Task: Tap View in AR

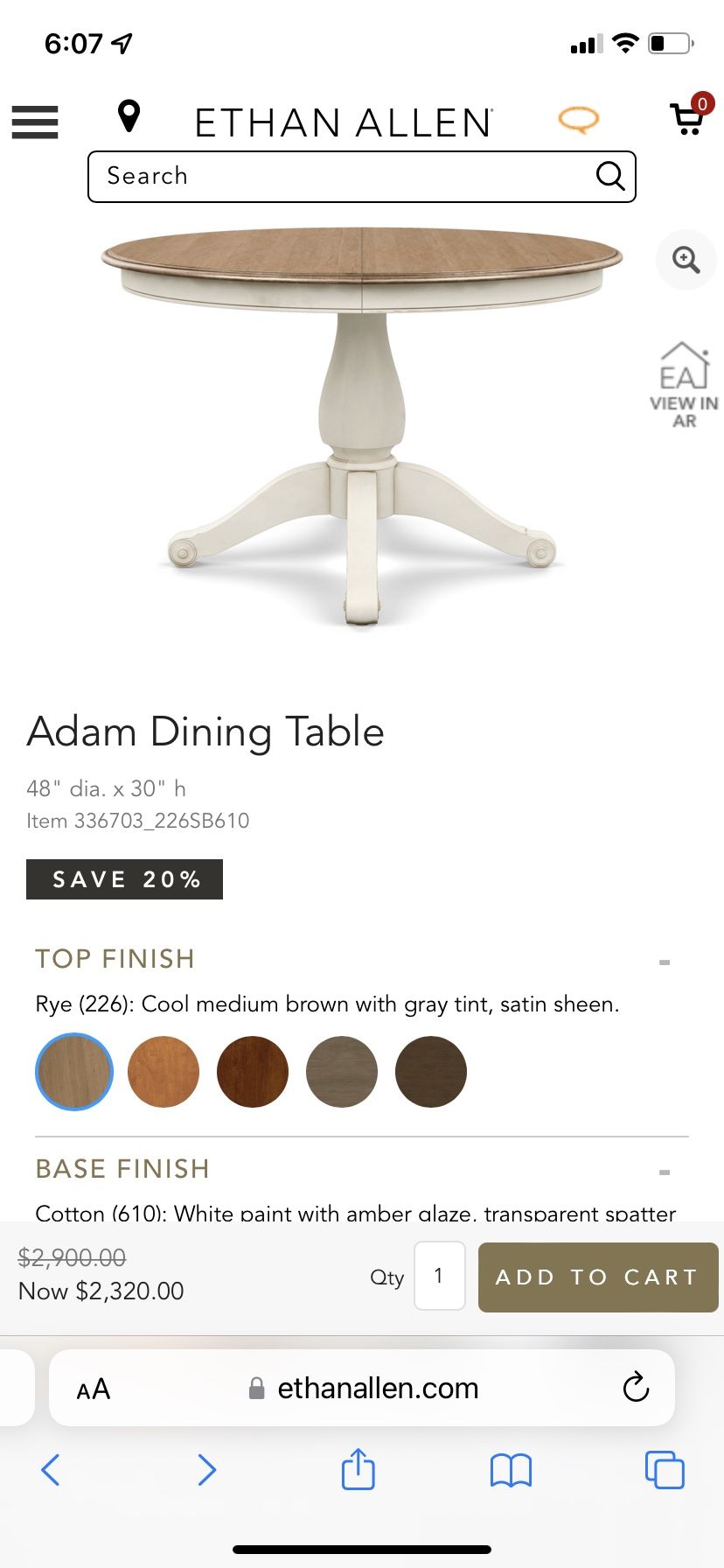Action: [684, 385]
